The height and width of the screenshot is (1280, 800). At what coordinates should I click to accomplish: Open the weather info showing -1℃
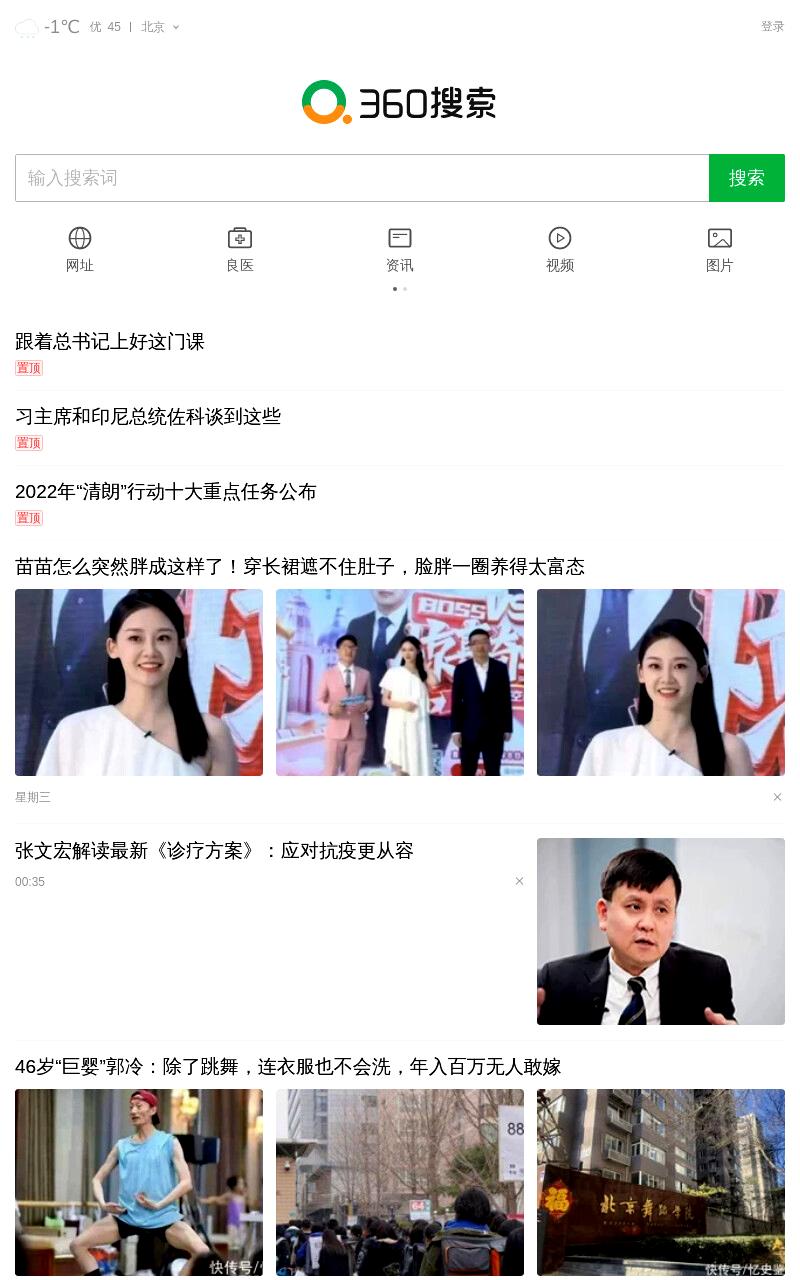pos(47,27)
